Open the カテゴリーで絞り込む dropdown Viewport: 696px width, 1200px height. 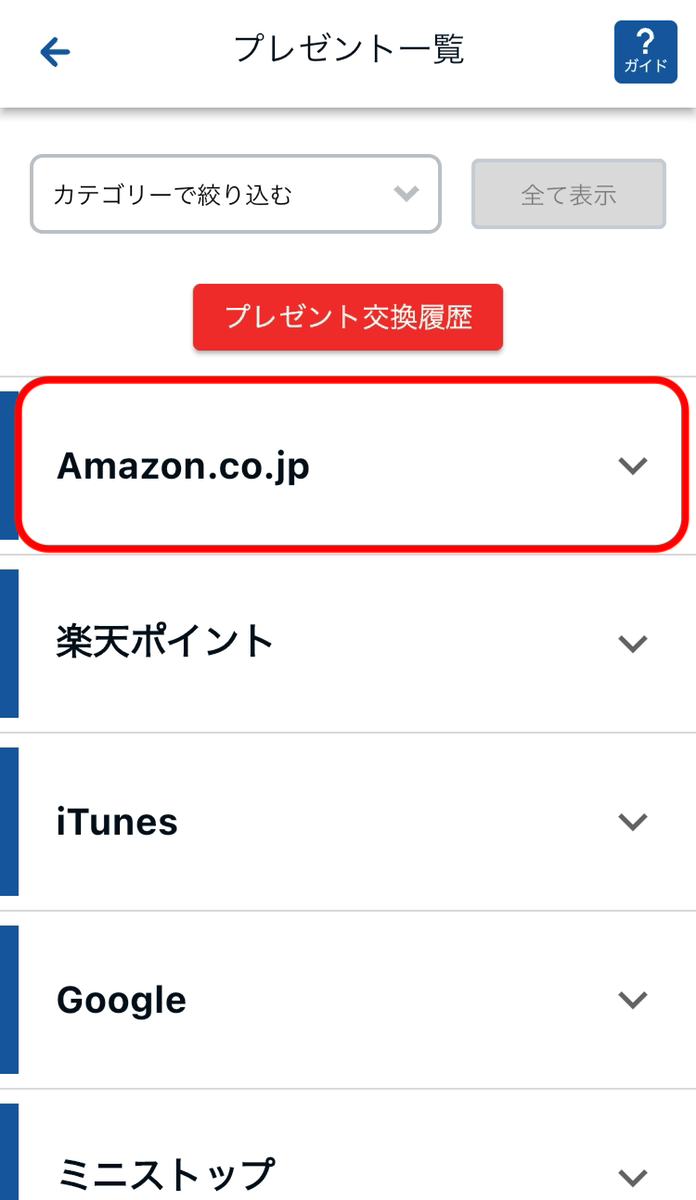235,194
